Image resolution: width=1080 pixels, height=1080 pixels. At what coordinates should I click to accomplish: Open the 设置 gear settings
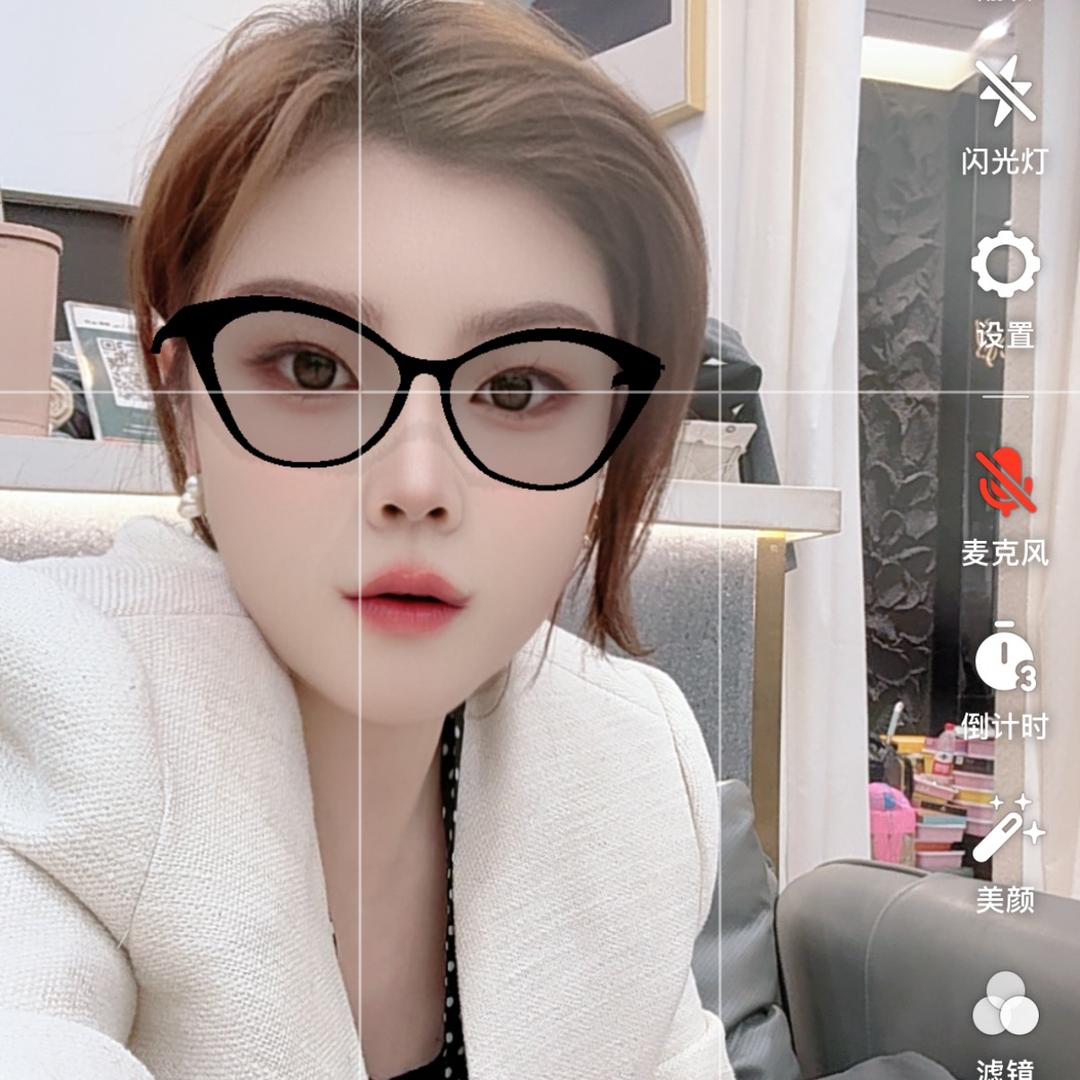coord(1005,265)
